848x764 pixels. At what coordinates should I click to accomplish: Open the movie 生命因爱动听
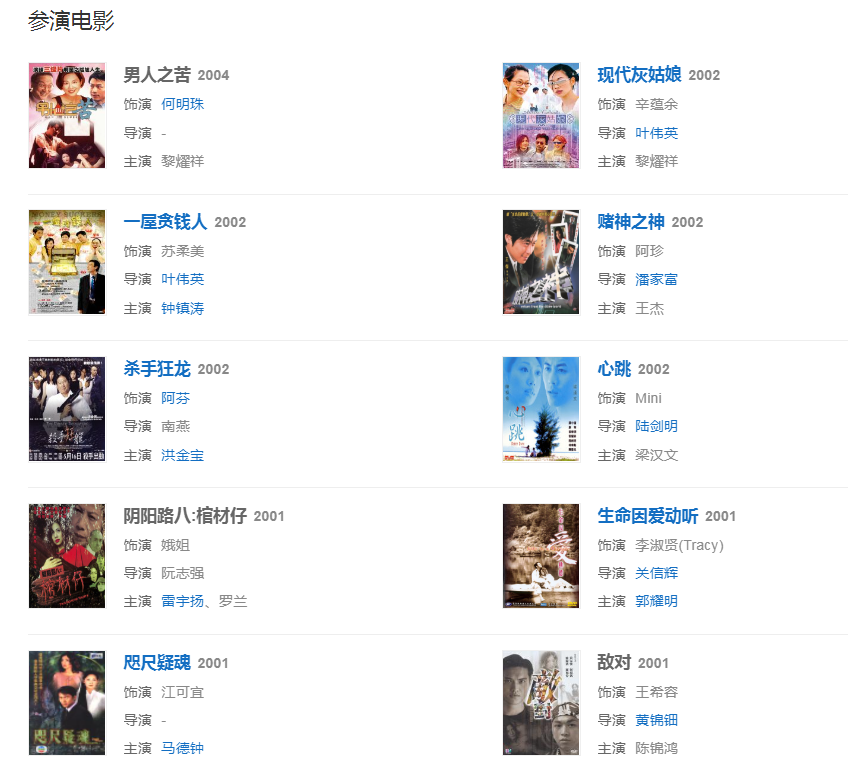[647, 516]
